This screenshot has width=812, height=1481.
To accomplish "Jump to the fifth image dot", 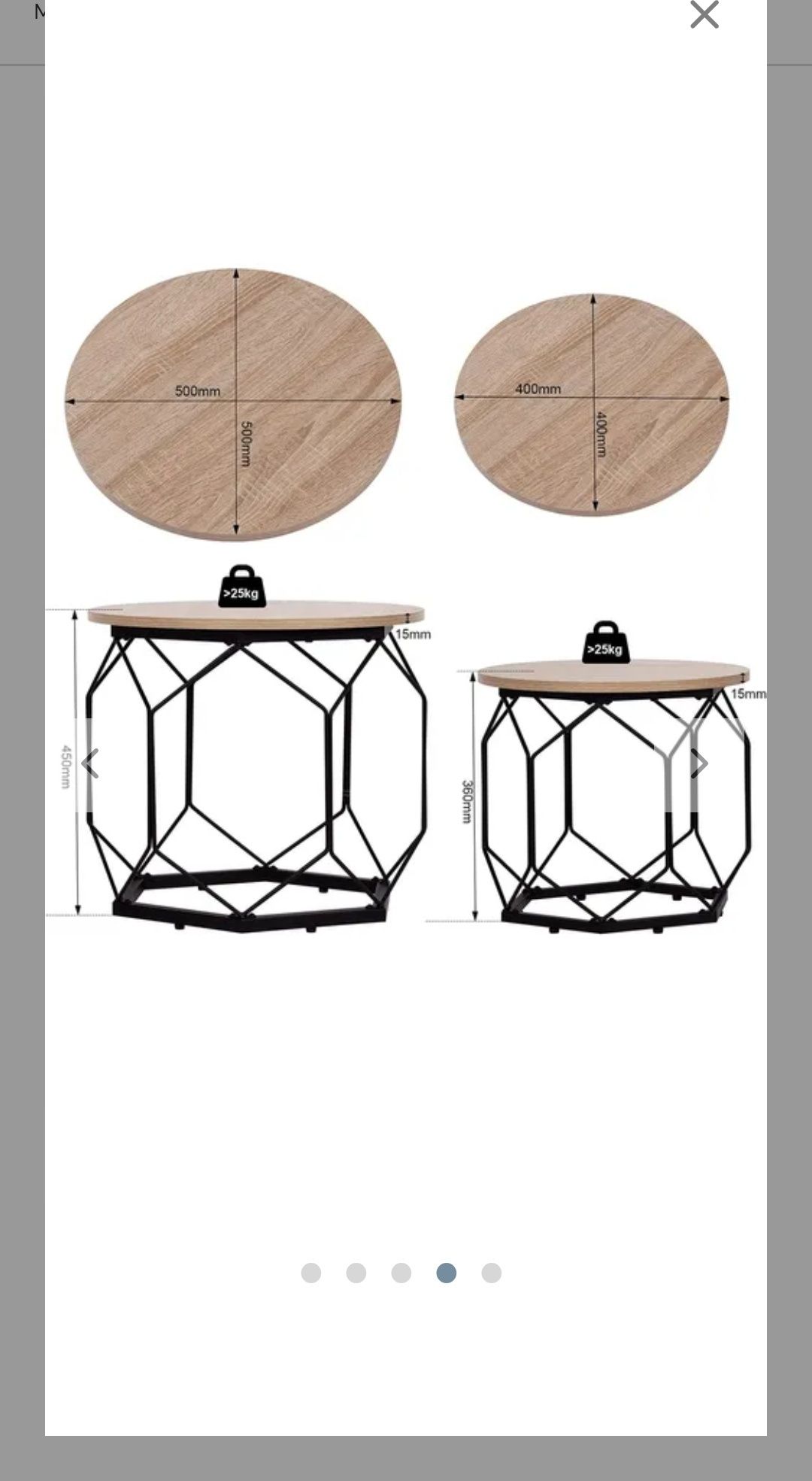I will pos(492,1273).
